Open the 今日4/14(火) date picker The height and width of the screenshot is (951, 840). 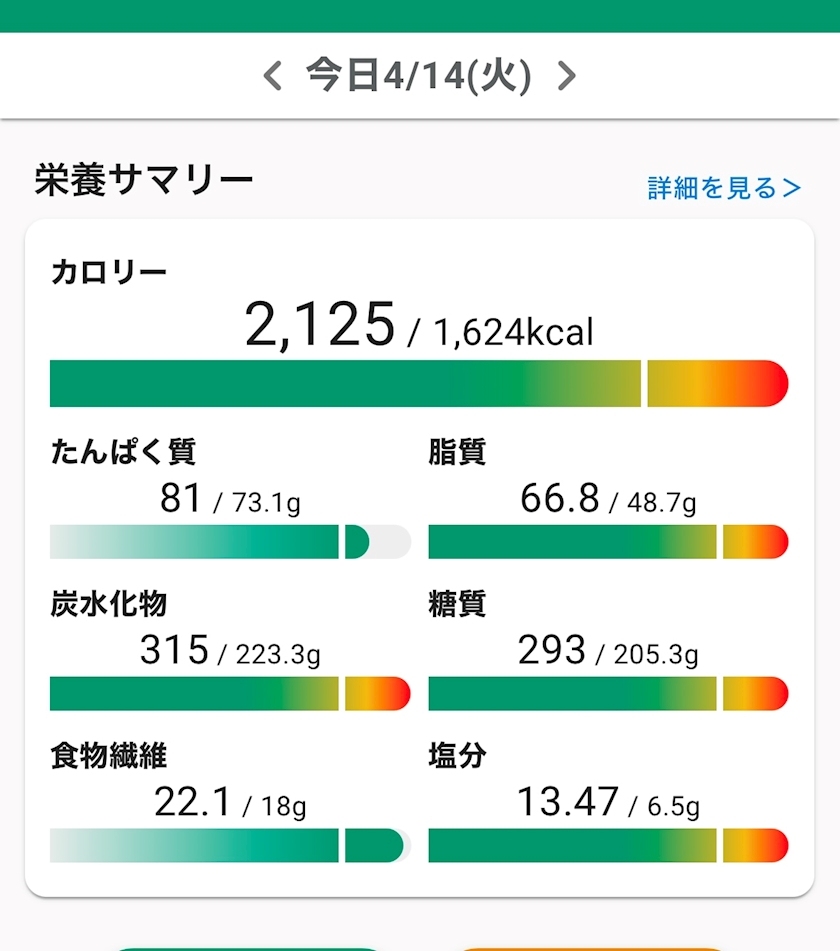click(418, 76)
